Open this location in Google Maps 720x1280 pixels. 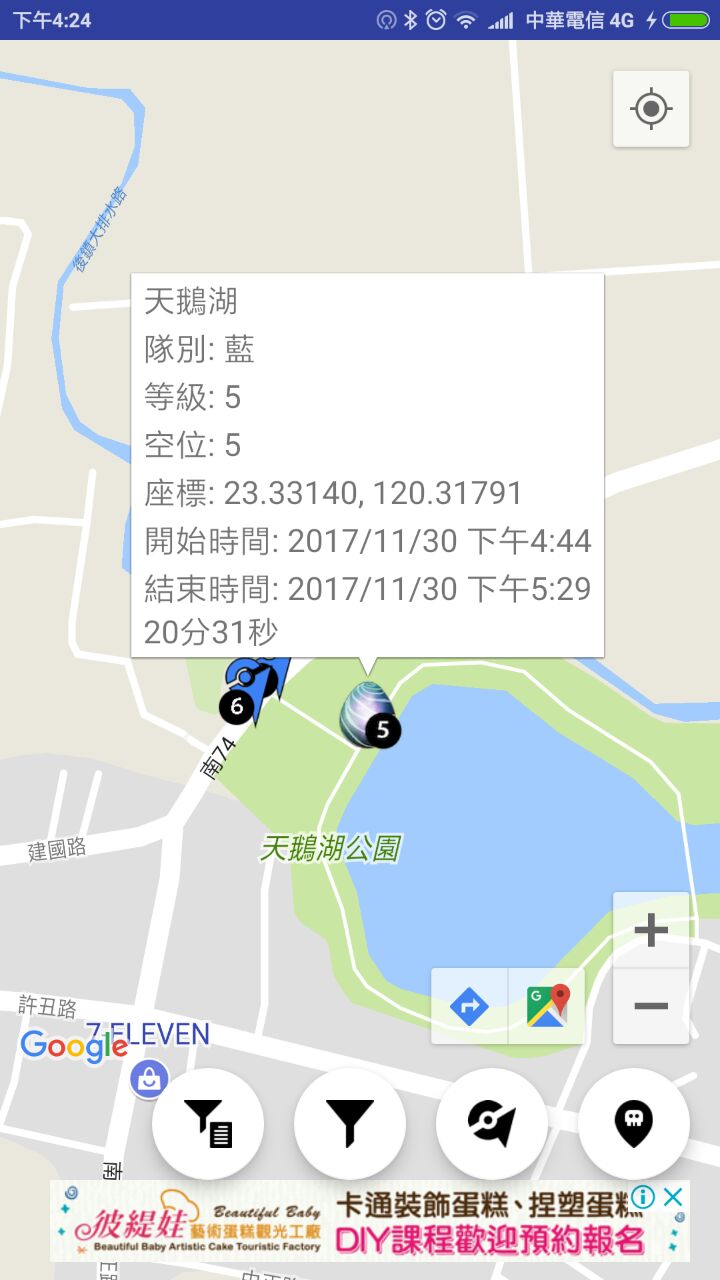click(x=547, y=1006)
